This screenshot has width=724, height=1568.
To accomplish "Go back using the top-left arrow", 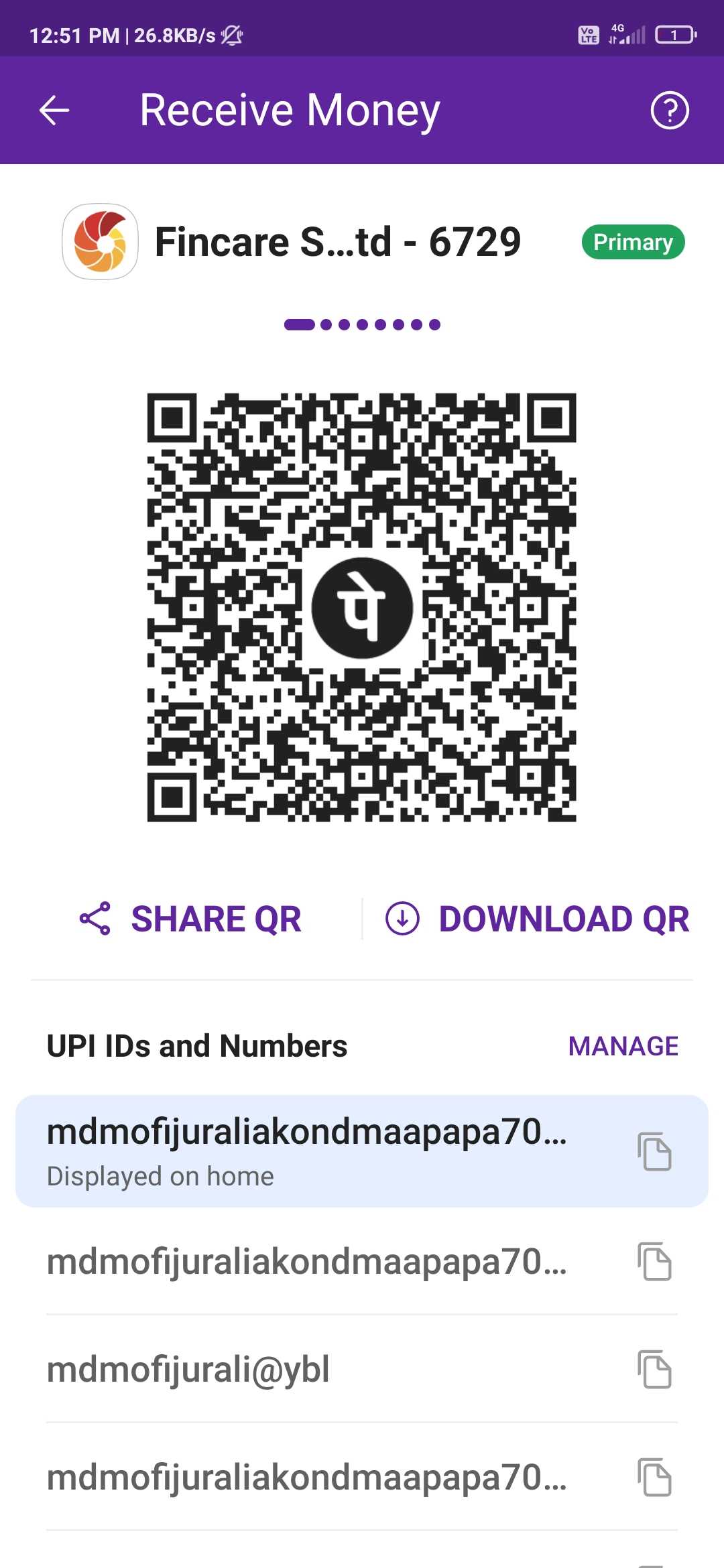I will 54,111.
